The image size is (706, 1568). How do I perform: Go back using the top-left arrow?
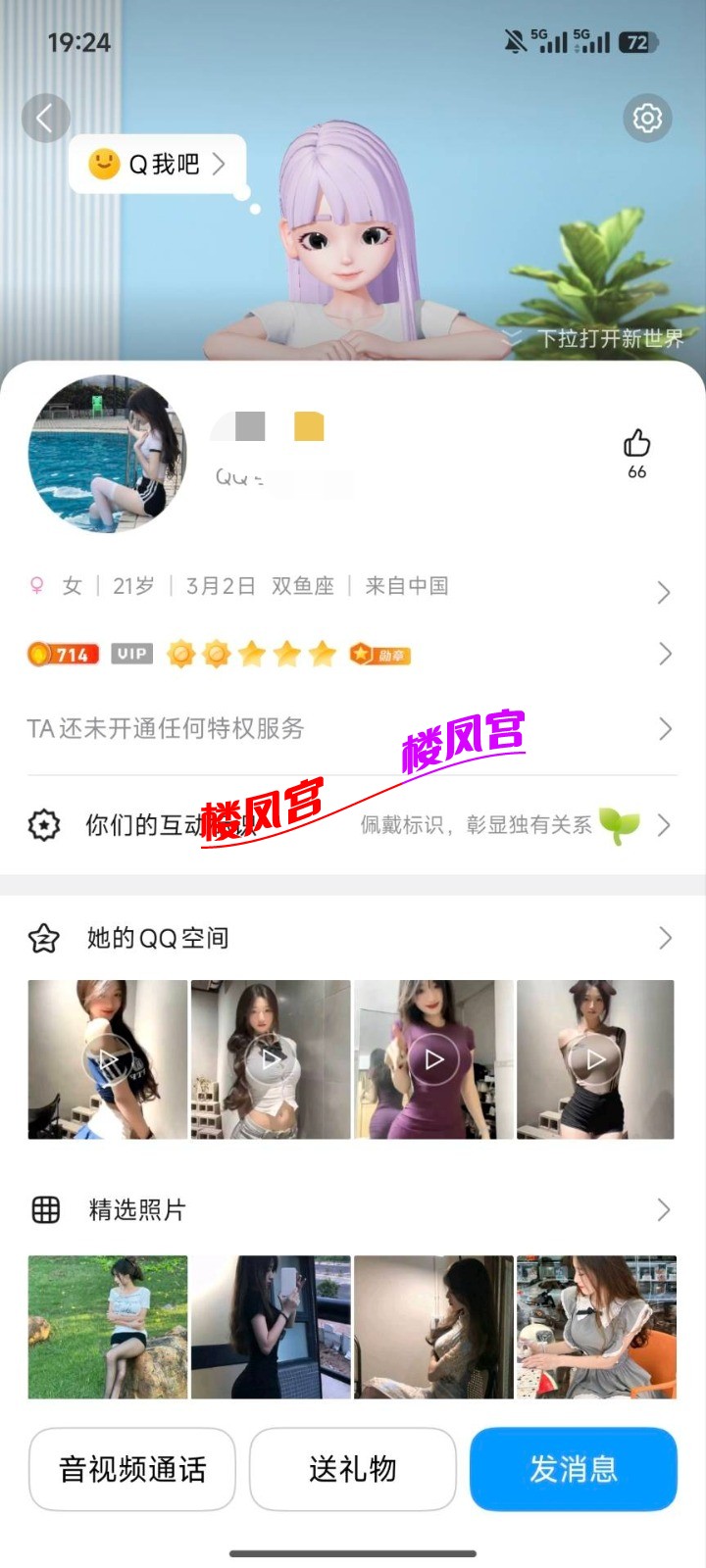click(45, 119)
